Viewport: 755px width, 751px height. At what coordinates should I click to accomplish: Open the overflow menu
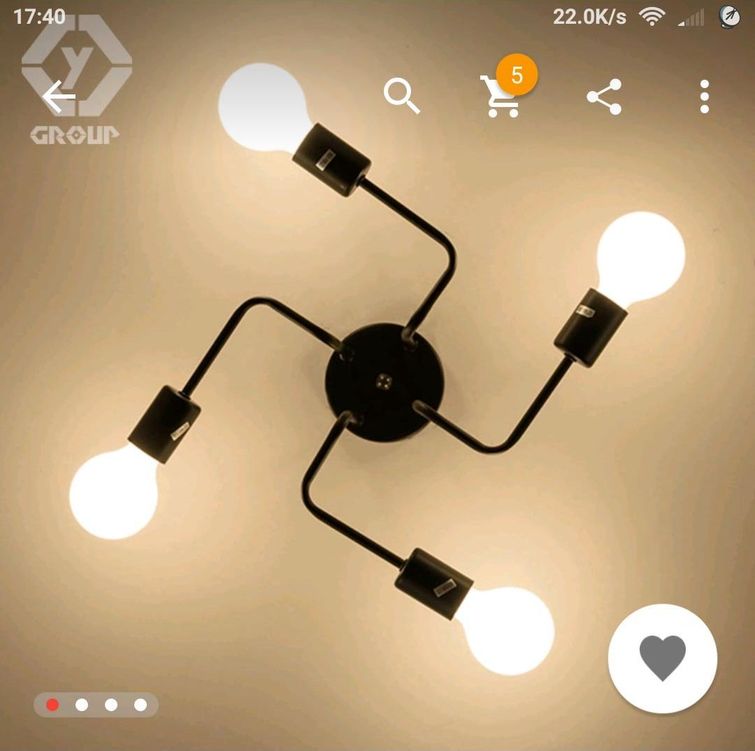click(x=705, y=97)
